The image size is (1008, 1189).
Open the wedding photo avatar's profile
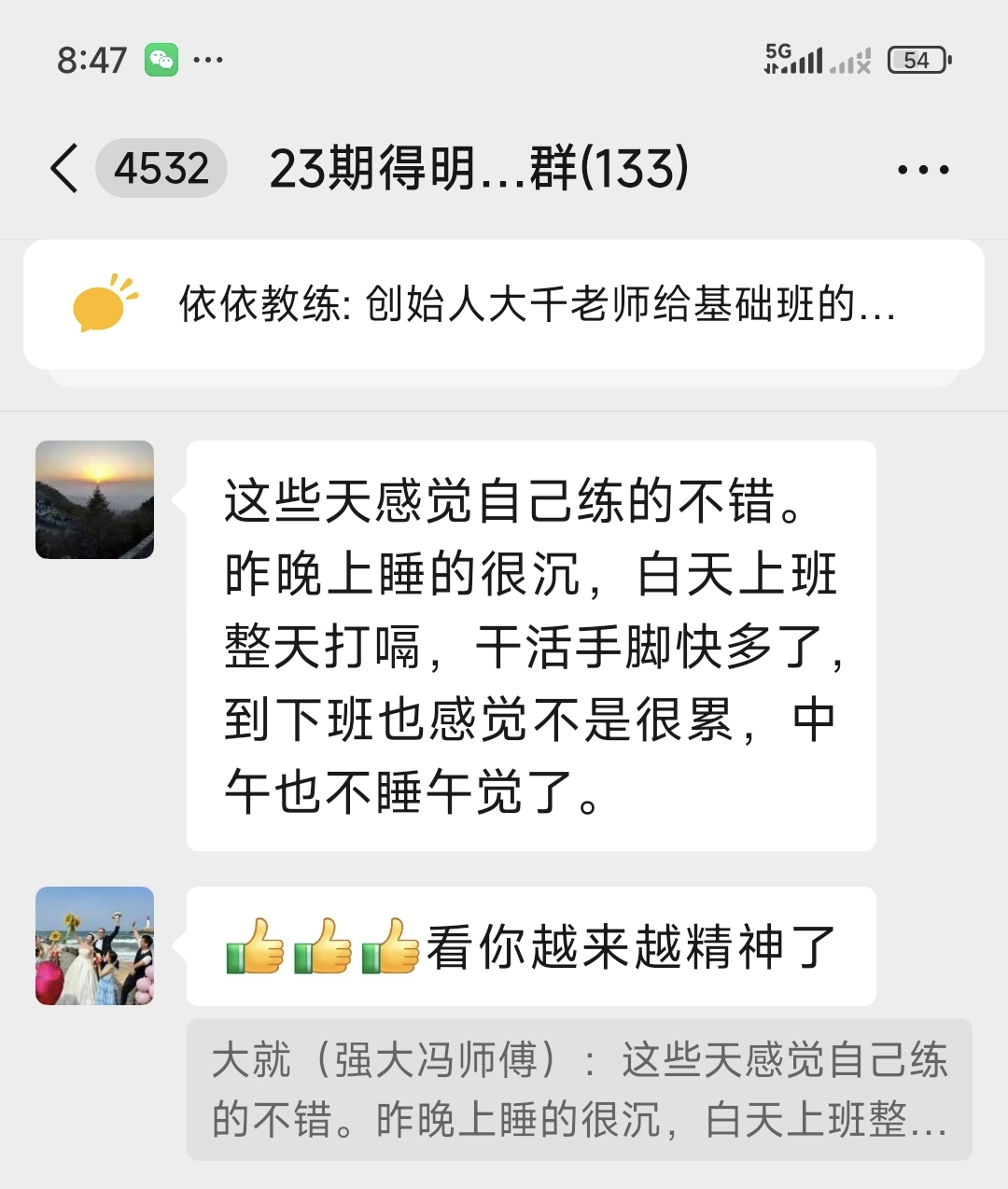point(94,945)
